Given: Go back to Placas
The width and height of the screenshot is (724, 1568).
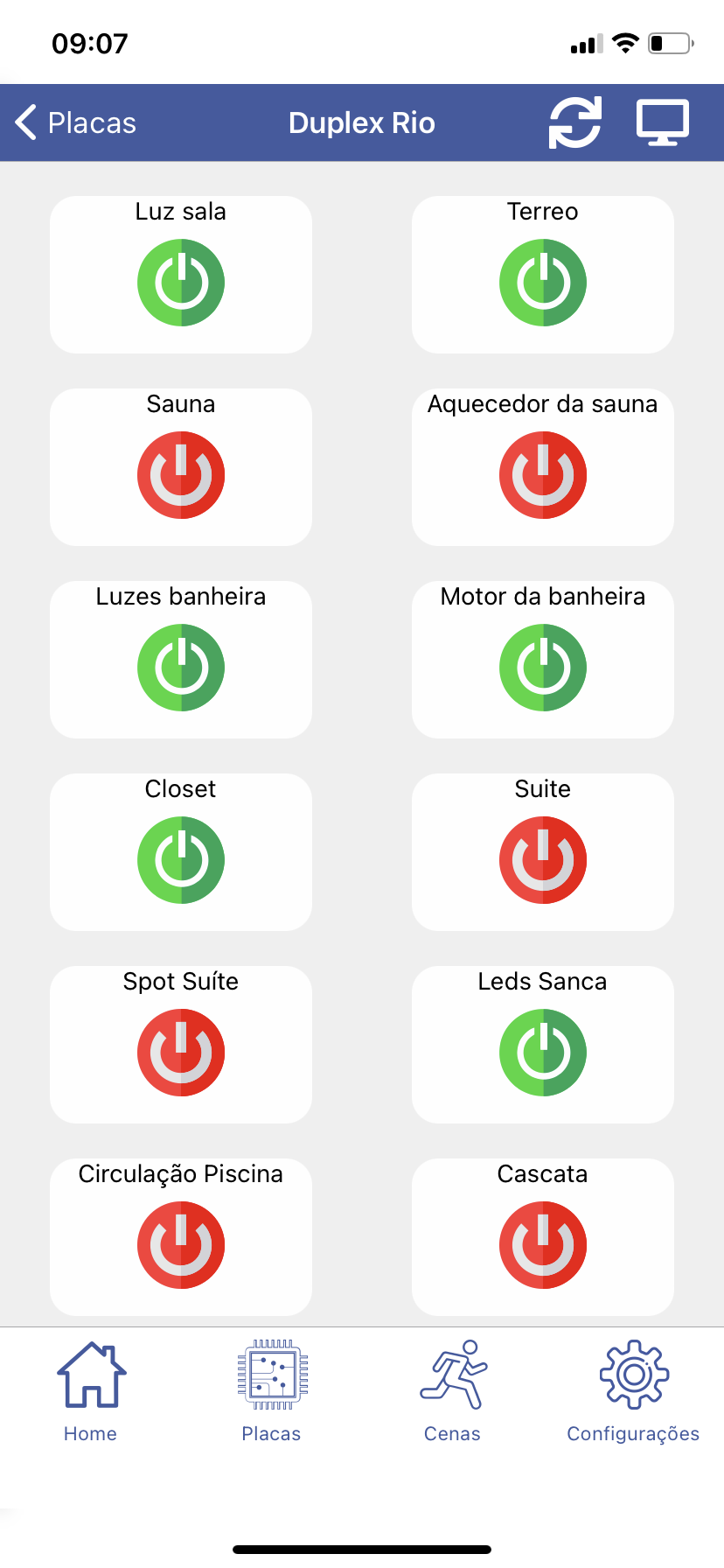Looking at the screenshot, I should 76,122.
